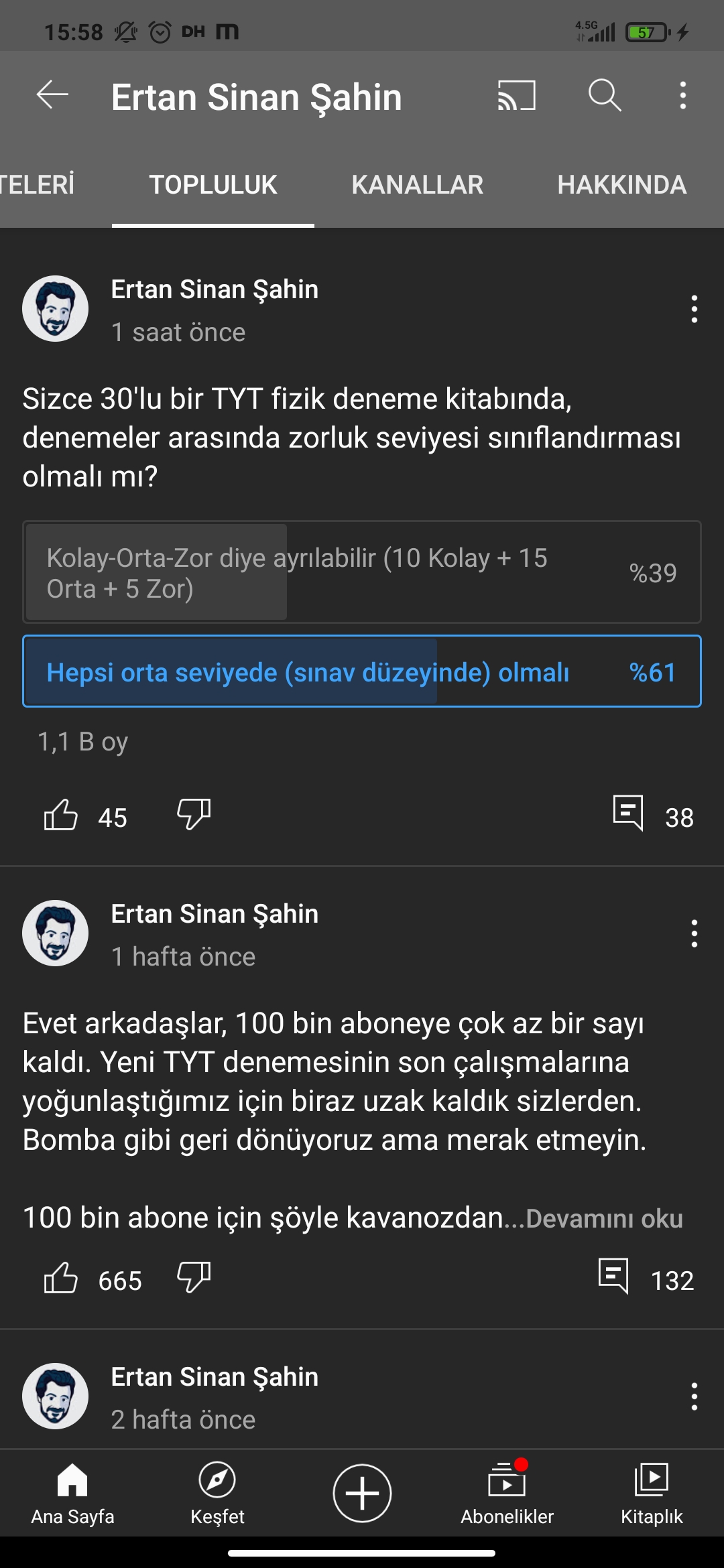Go back using the top arrow
Image resolution: width=724 pixels, height=1568 pixels.
click(52, 95)
